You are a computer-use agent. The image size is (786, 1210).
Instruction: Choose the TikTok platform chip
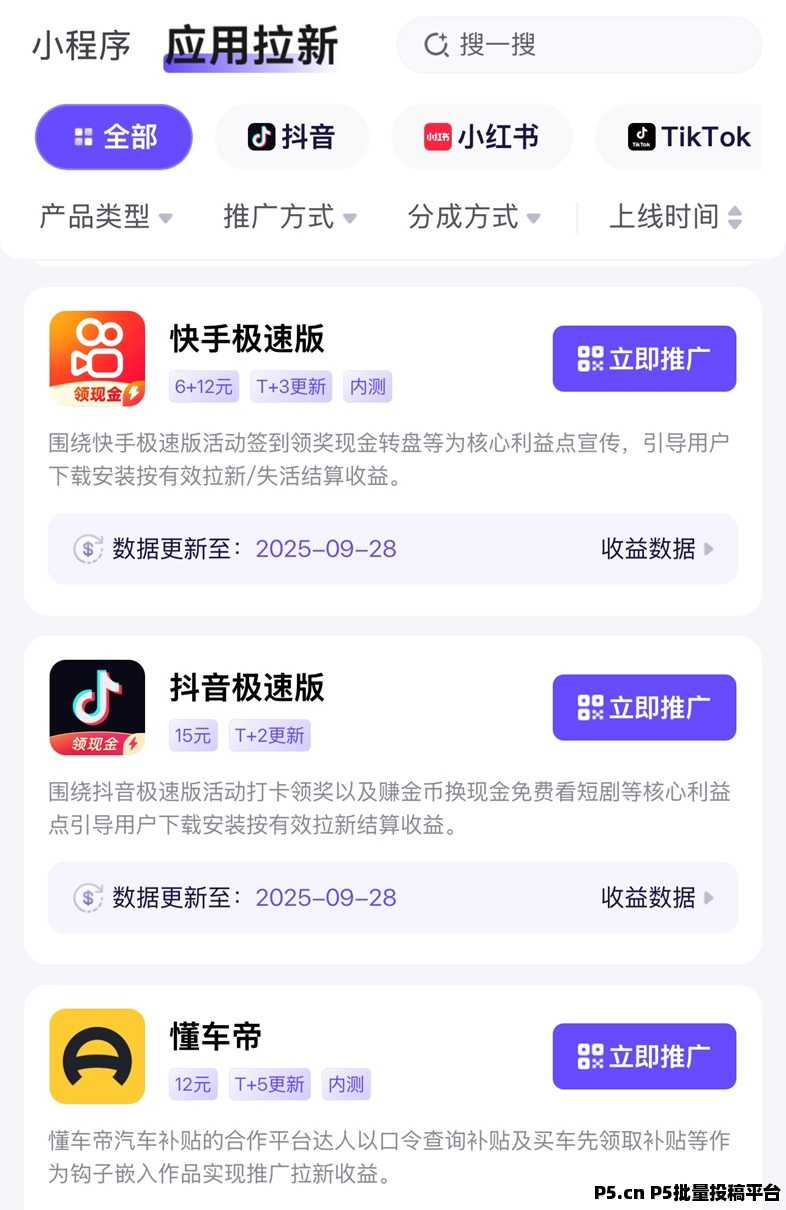[689, 137]
